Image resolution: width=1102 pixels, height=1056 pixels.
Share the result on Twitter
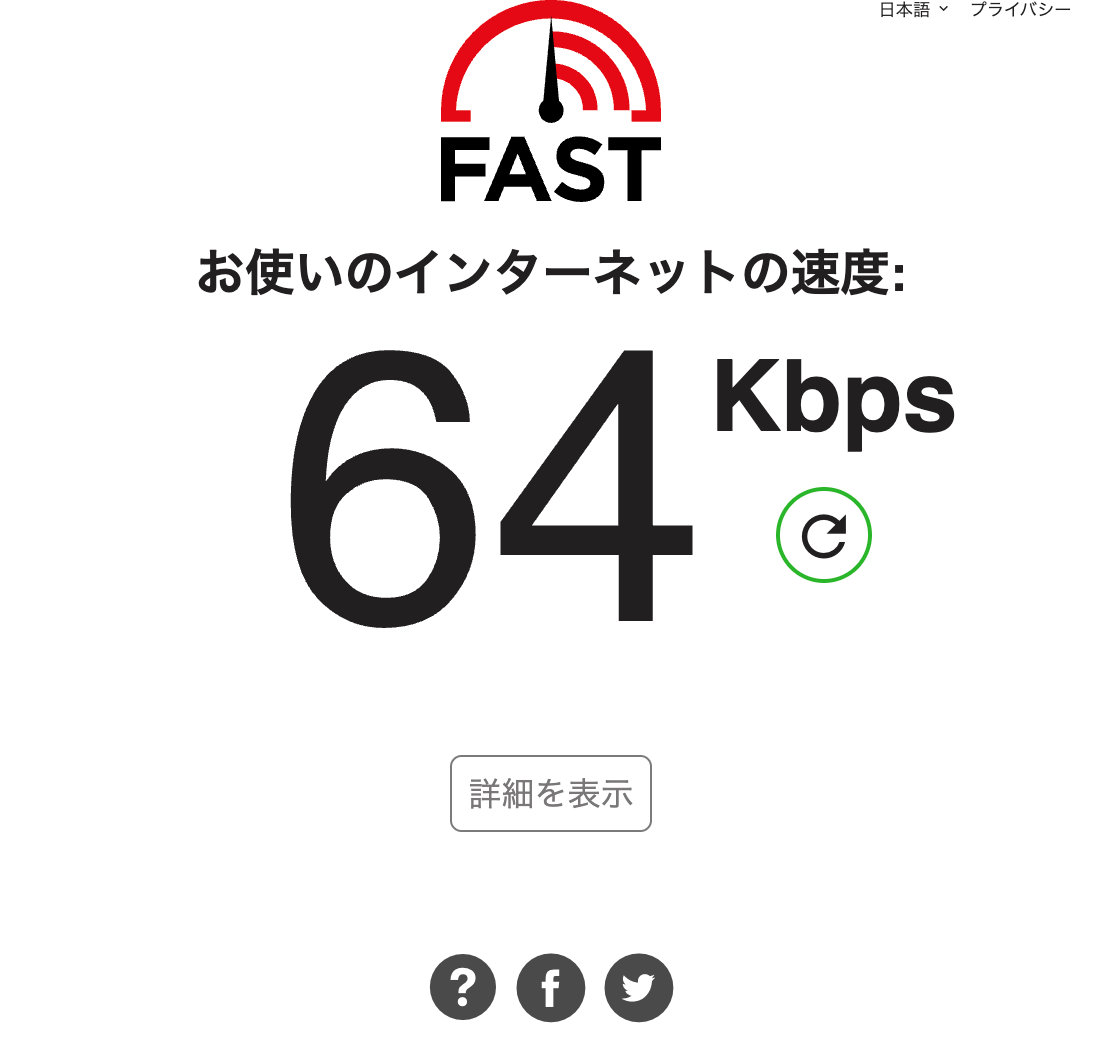click(639, 988)
